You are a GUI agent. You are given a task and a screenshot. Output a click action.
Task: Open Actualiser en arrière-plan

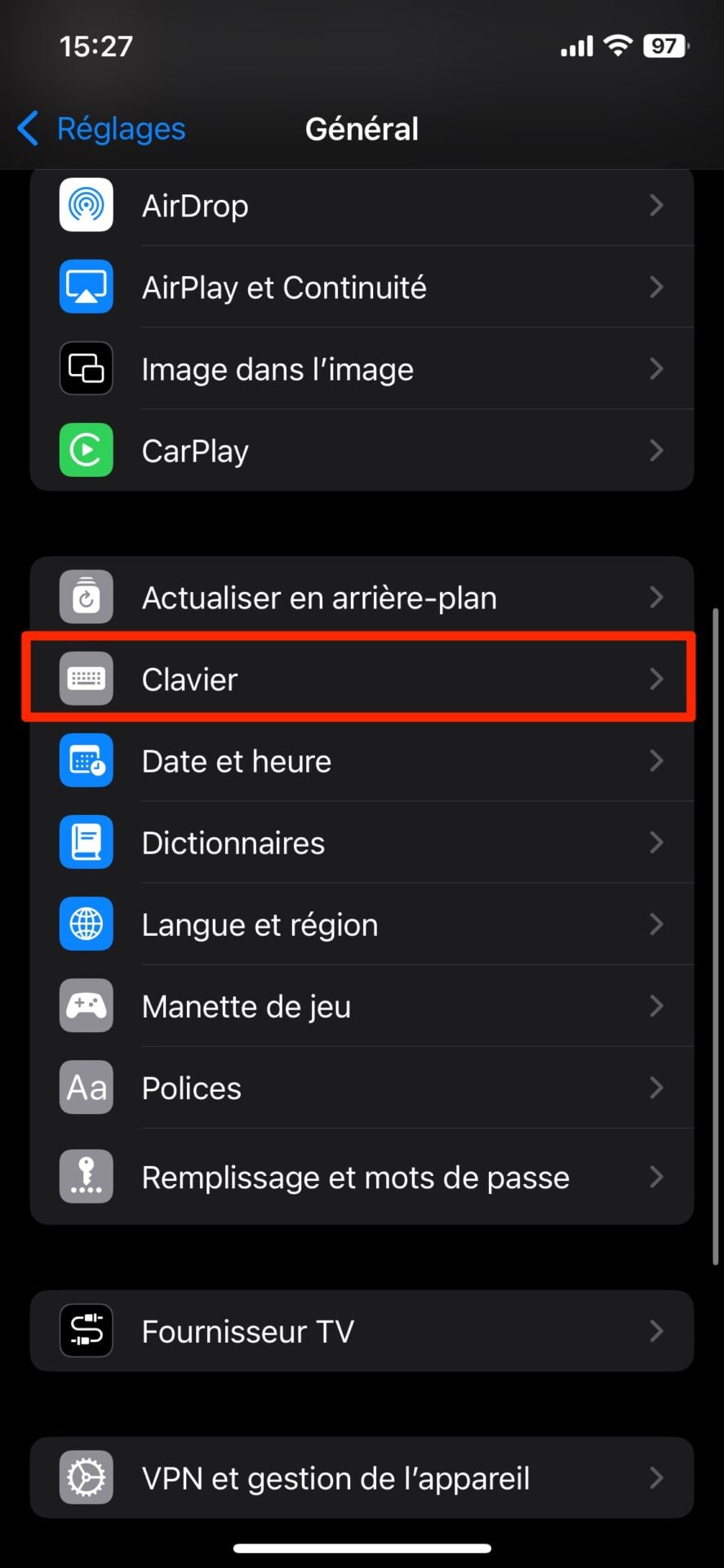pos(362,598)
